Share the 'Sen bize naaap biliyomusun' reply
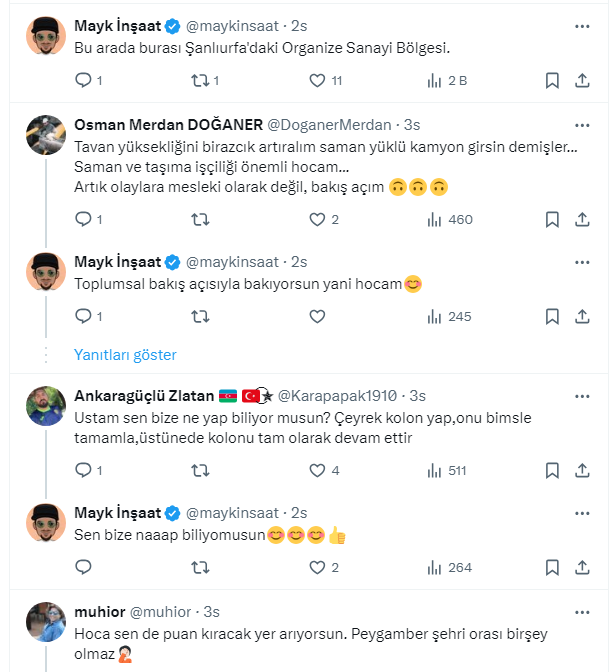The image size is (611, 672). 583,567
